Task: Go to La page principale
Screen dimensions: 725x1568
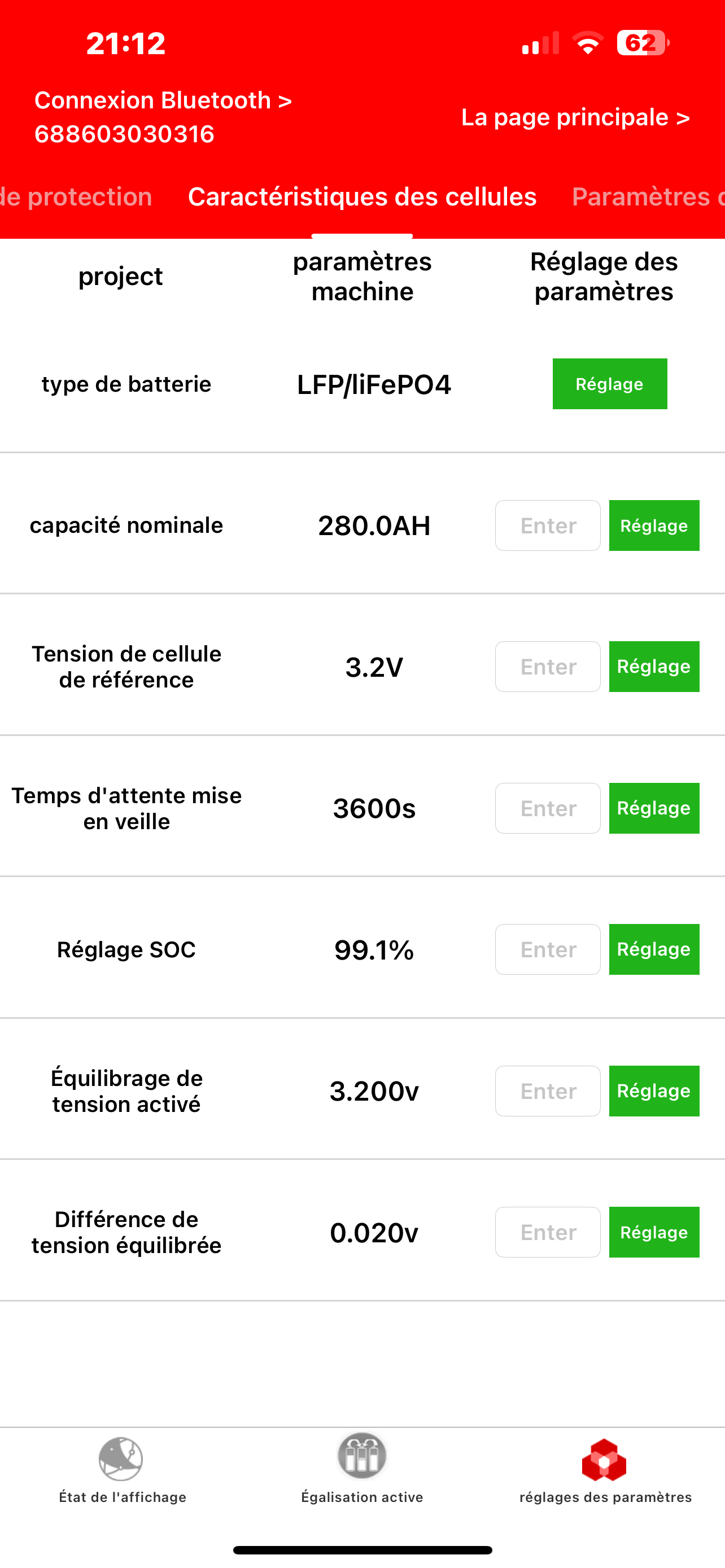Action: click(575, 117)
